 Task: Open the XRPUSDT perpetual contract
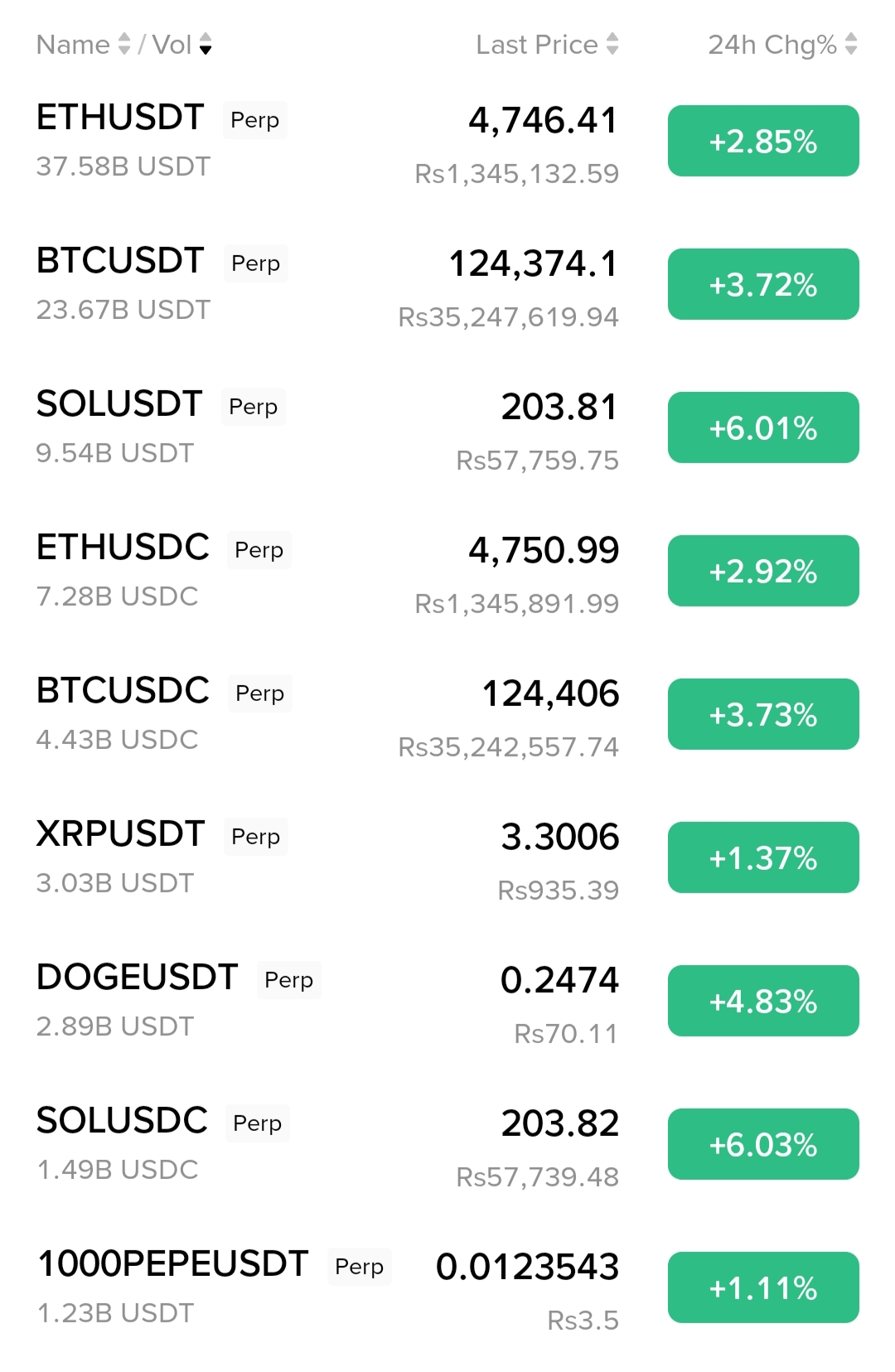(x=120, y=835)
